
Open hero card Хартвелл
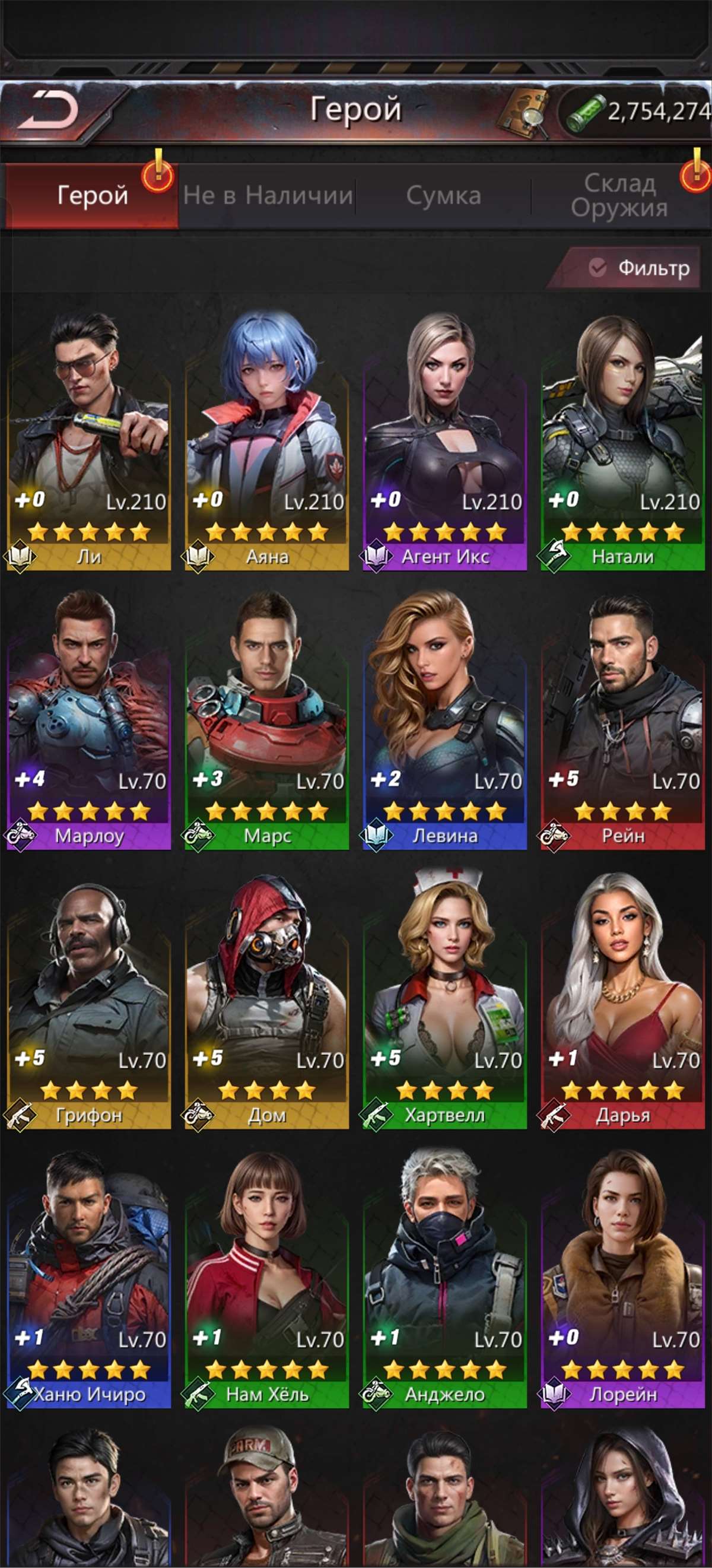pos(445,999)
